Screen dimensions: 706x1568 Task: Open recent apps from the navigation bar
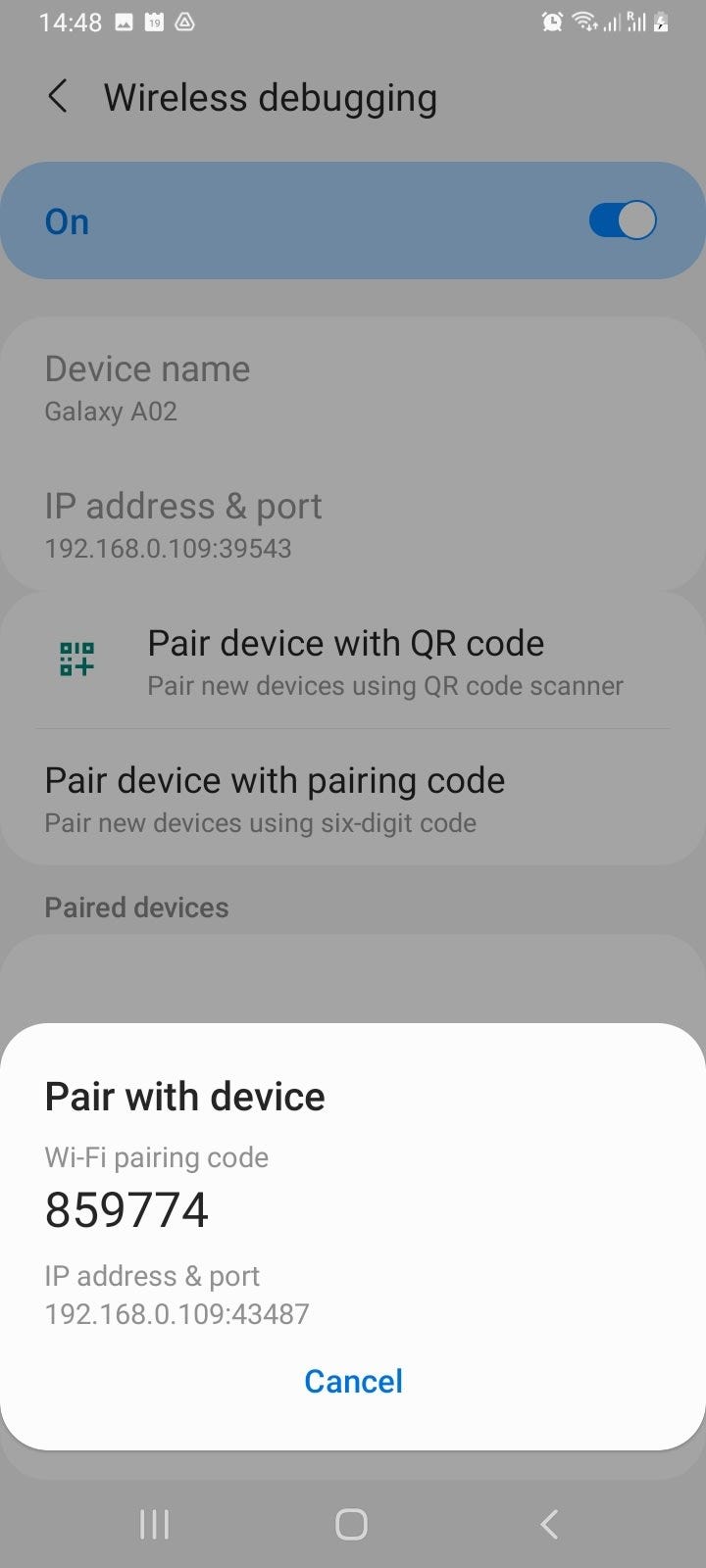coord(154,1524)
